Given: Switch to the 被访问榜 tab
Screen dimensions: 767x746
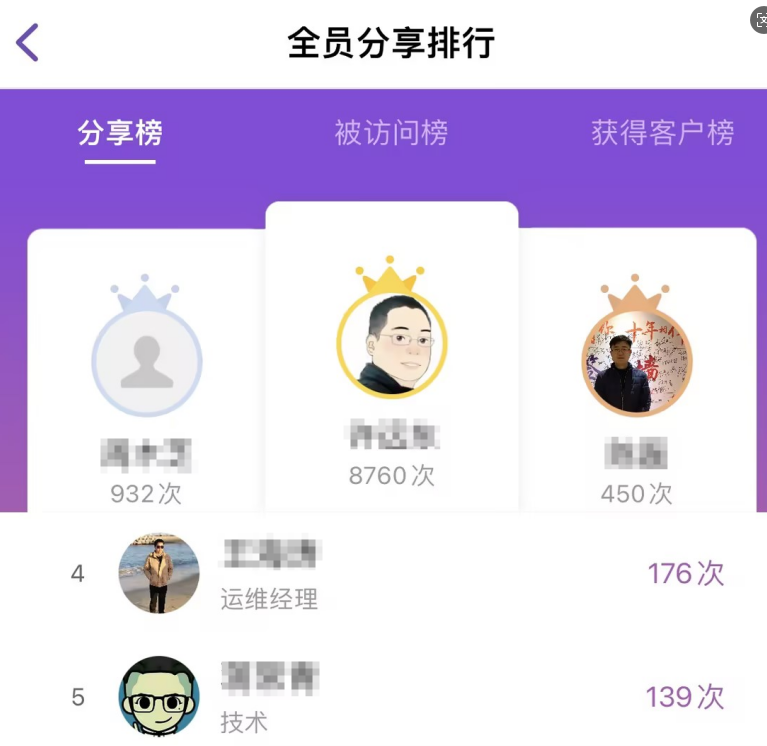Looking at the screenshot, I should click(x=391, y=133).
